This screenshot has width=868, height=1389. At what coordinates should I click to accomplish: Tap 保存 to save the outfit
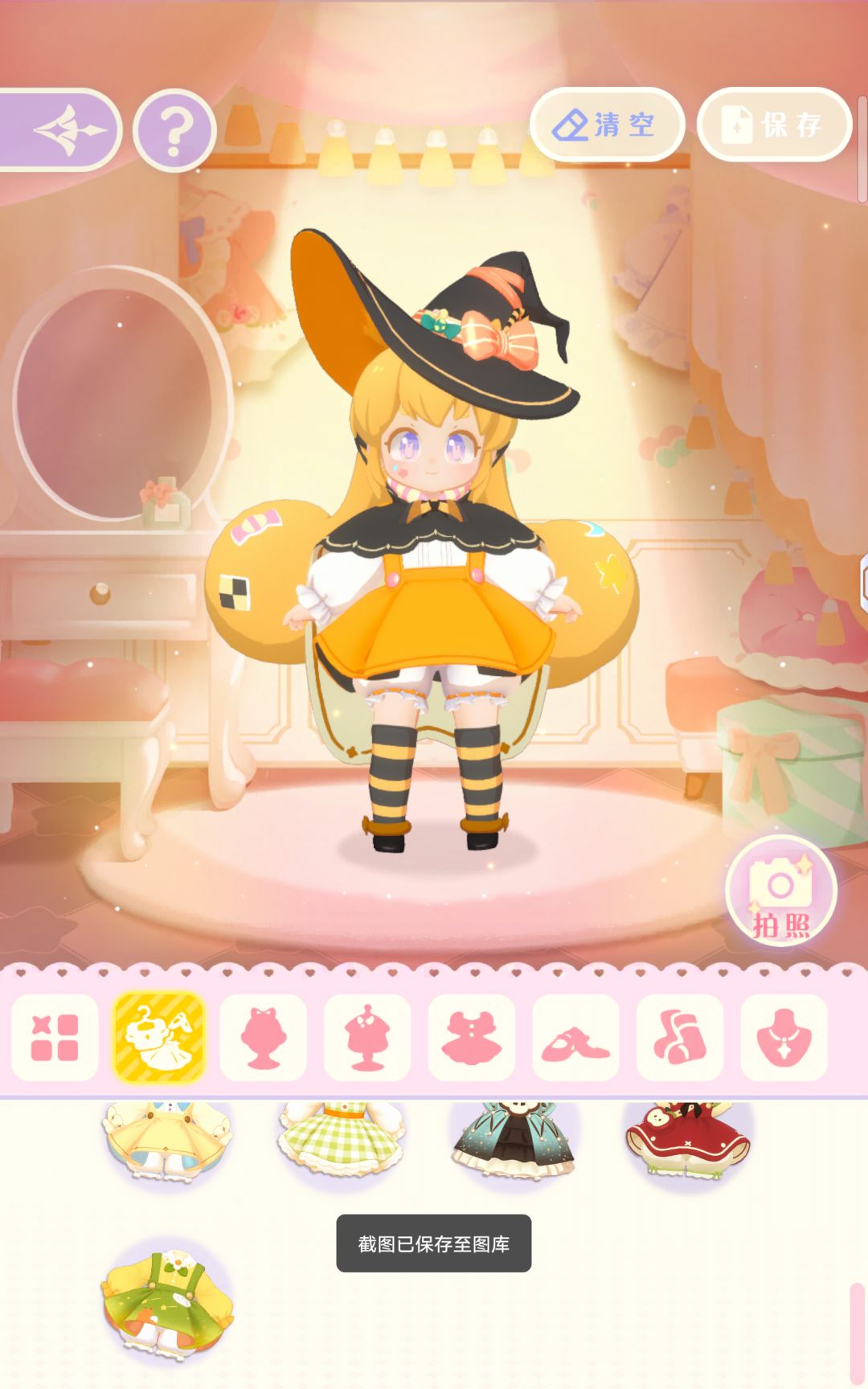tap(774, 125)
